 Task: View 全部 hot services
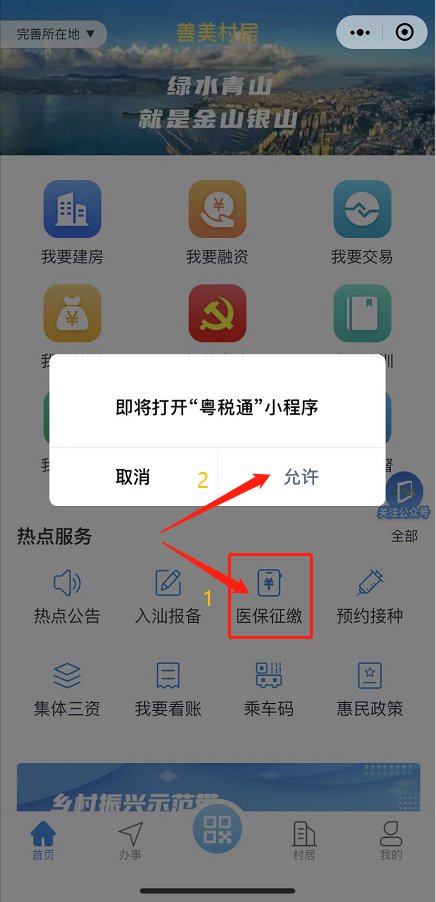[404, 536]
